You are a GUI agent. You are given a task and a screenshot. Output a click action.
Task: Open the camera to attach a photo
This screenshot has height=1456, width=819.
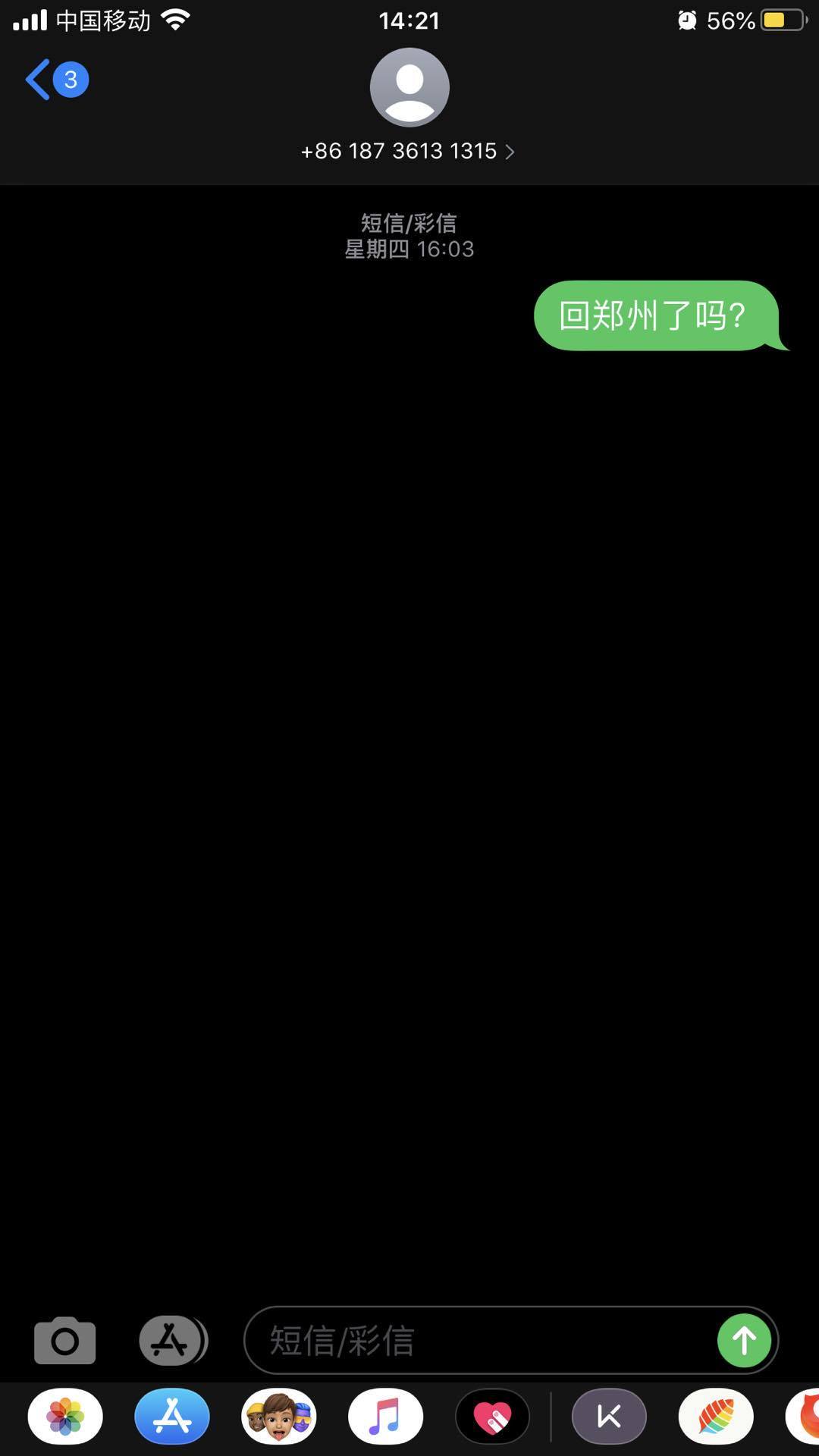coord(65,1341)
